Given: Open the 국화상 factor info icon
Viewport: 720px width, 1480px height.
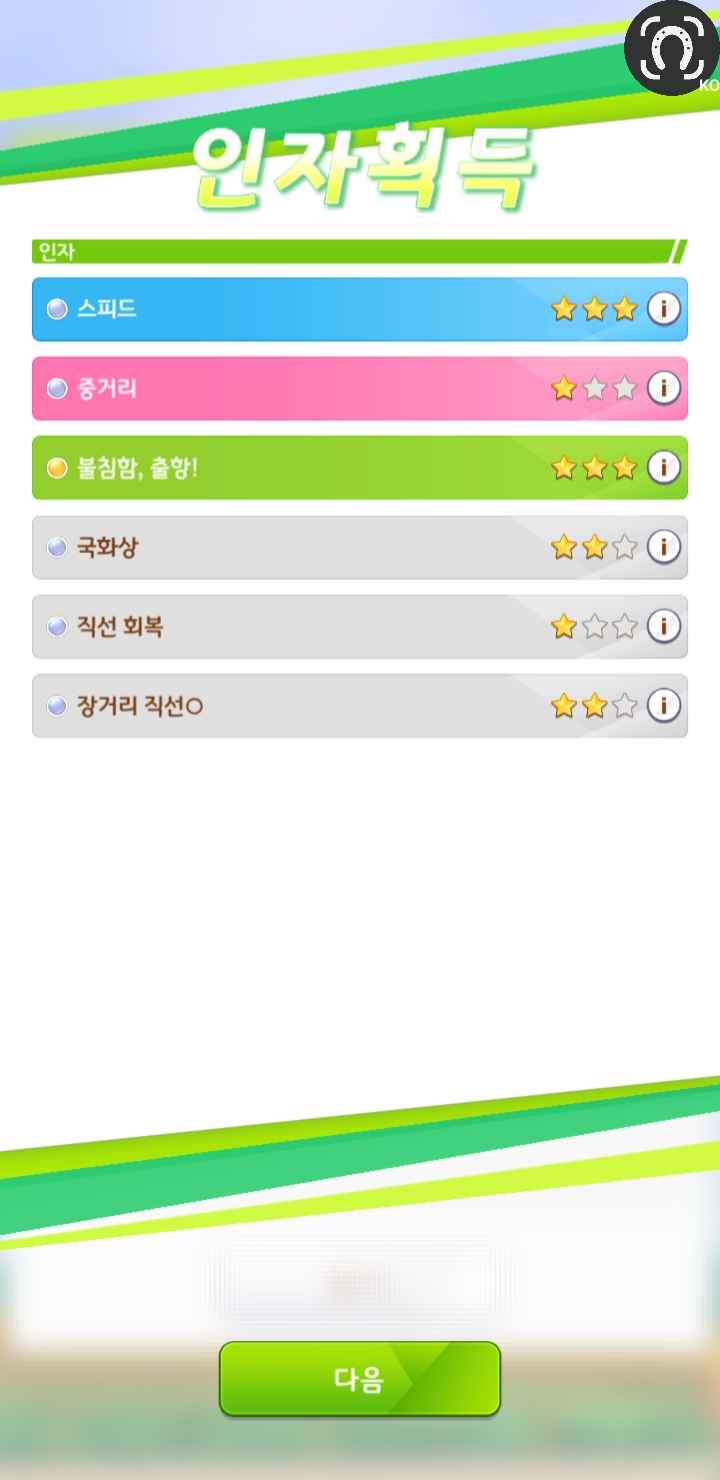Looking at the screenshot, I should (663, 547).
